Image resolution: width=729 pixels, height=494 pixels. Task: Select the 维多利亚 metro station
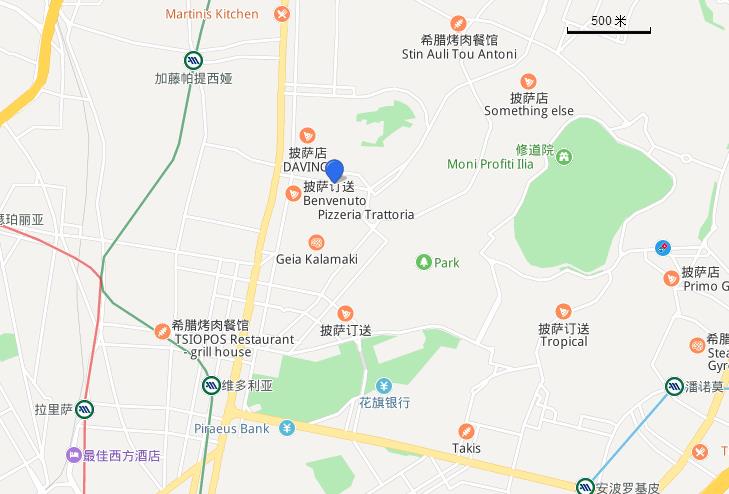211,384
